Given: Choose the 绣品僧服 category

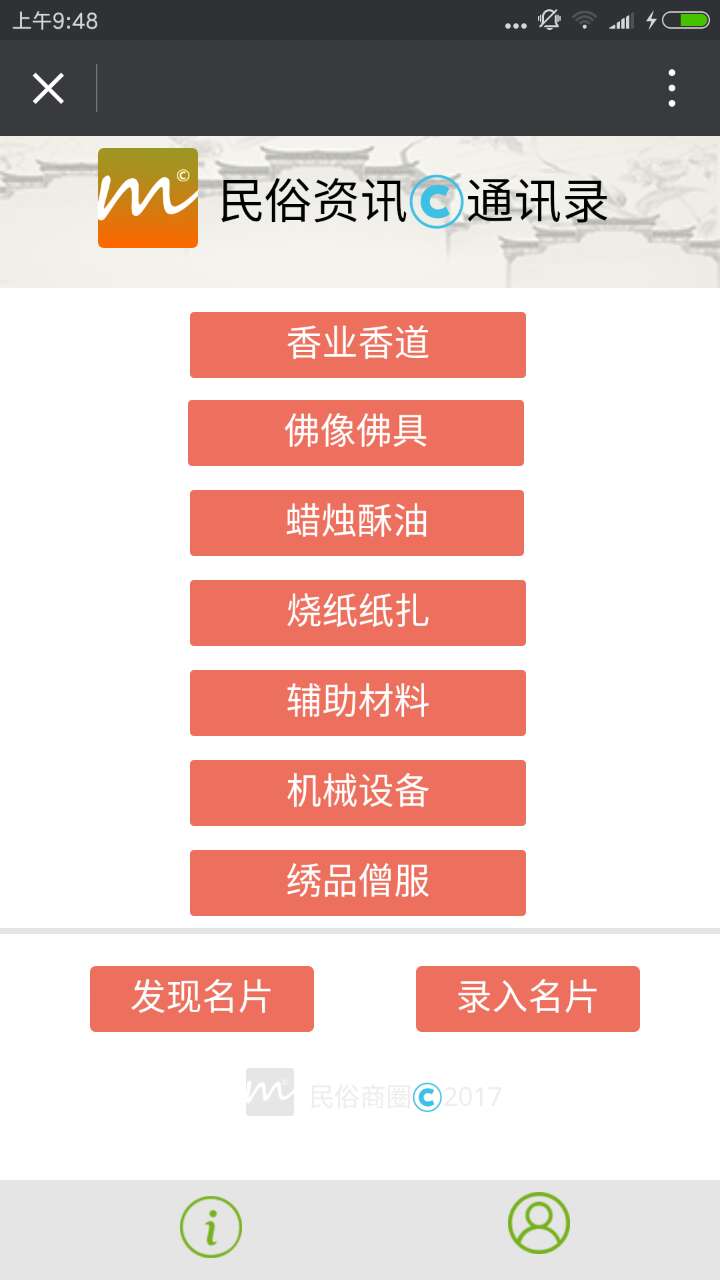Looking at the screenshot, I should click(x=357, y=883).
